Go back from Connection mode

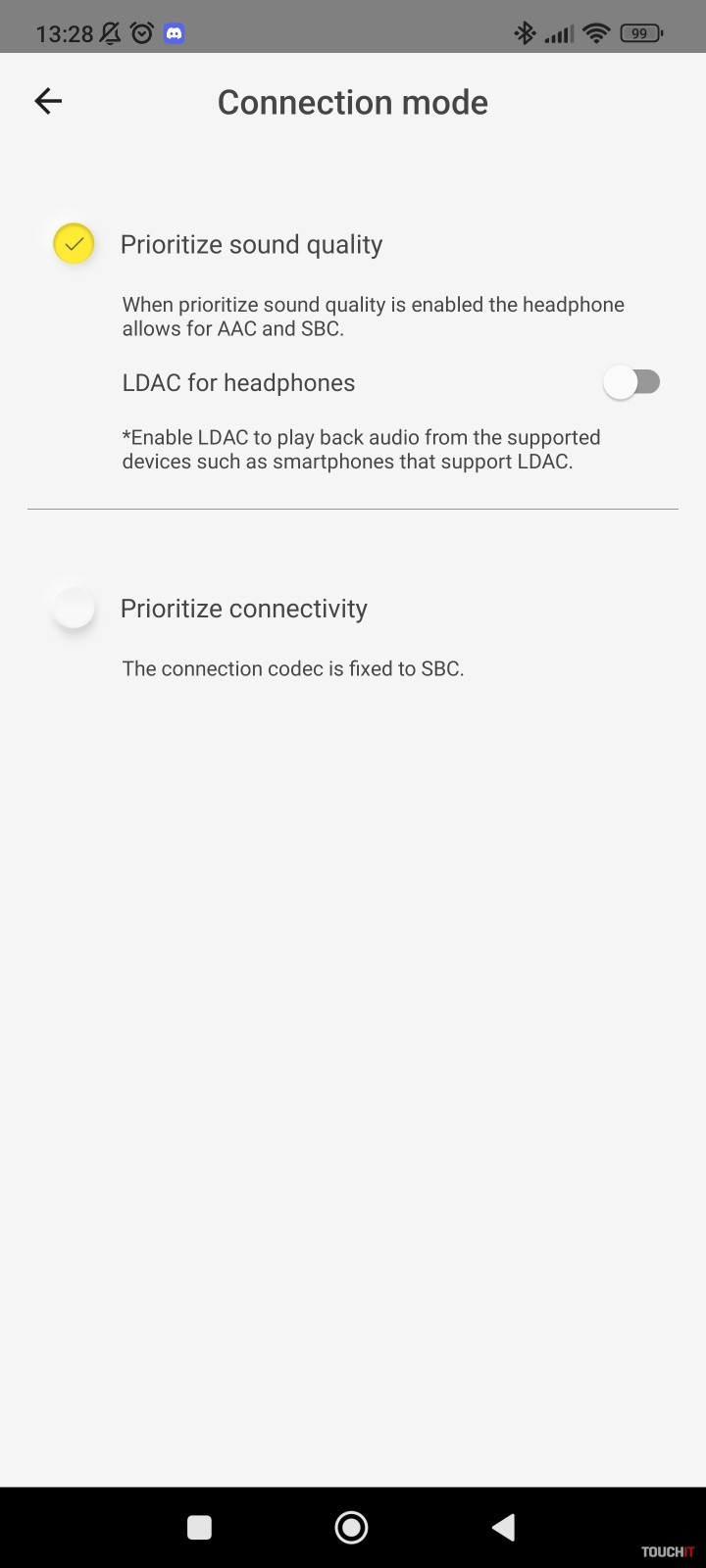click(48, 101)
